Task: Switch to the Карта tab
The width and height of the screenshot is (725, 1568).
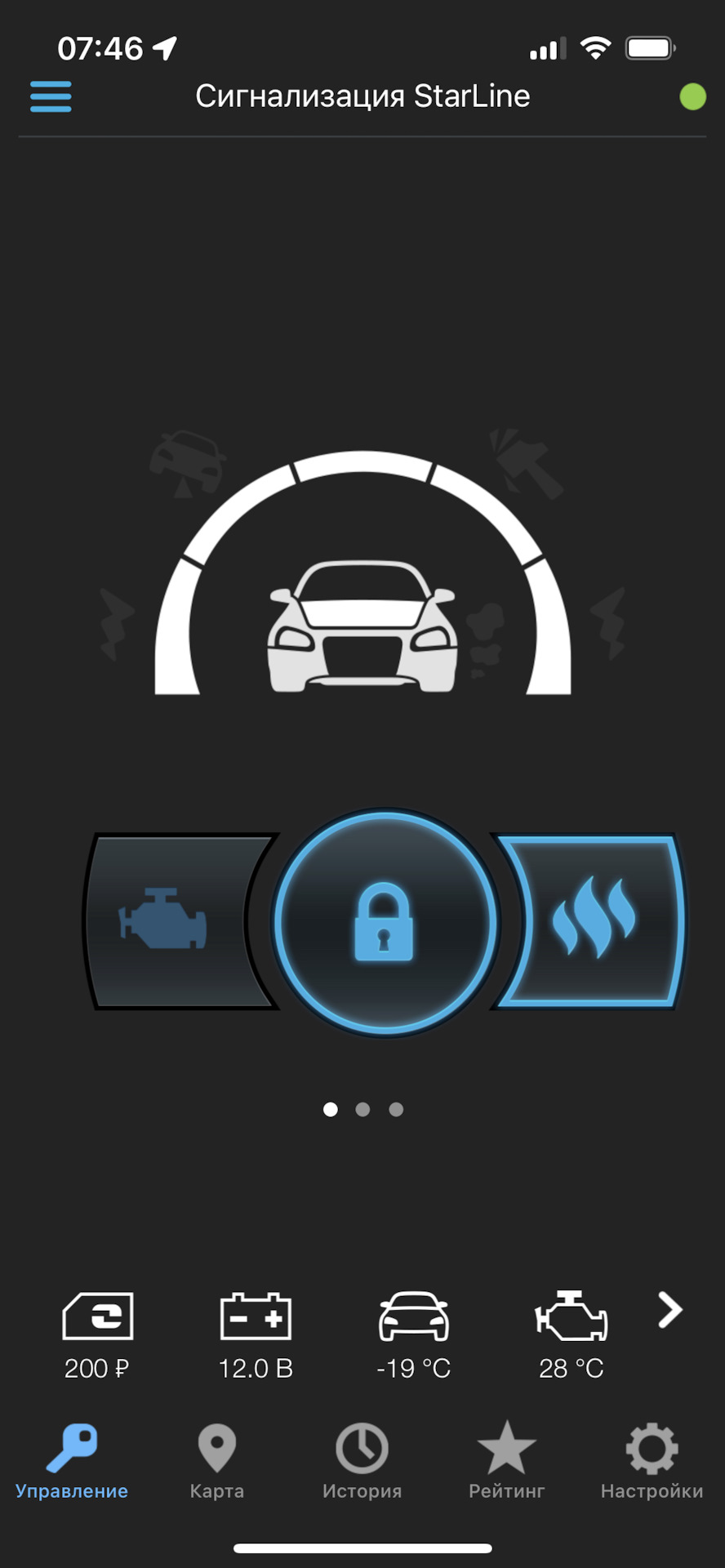Action: (x=217, y=1462)
